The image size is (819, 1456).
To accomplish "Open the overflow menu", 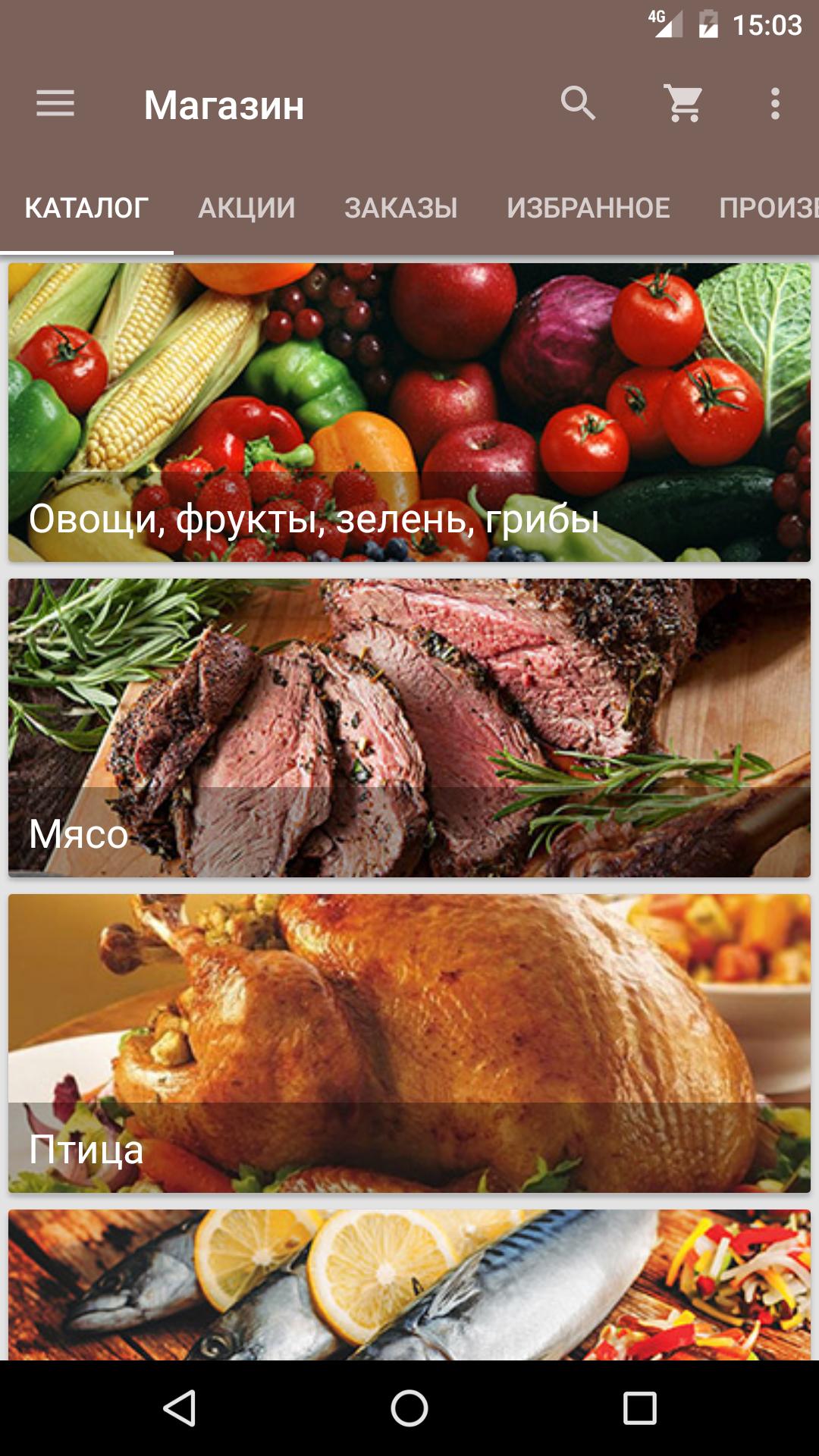I will click(x=774, y=104).
